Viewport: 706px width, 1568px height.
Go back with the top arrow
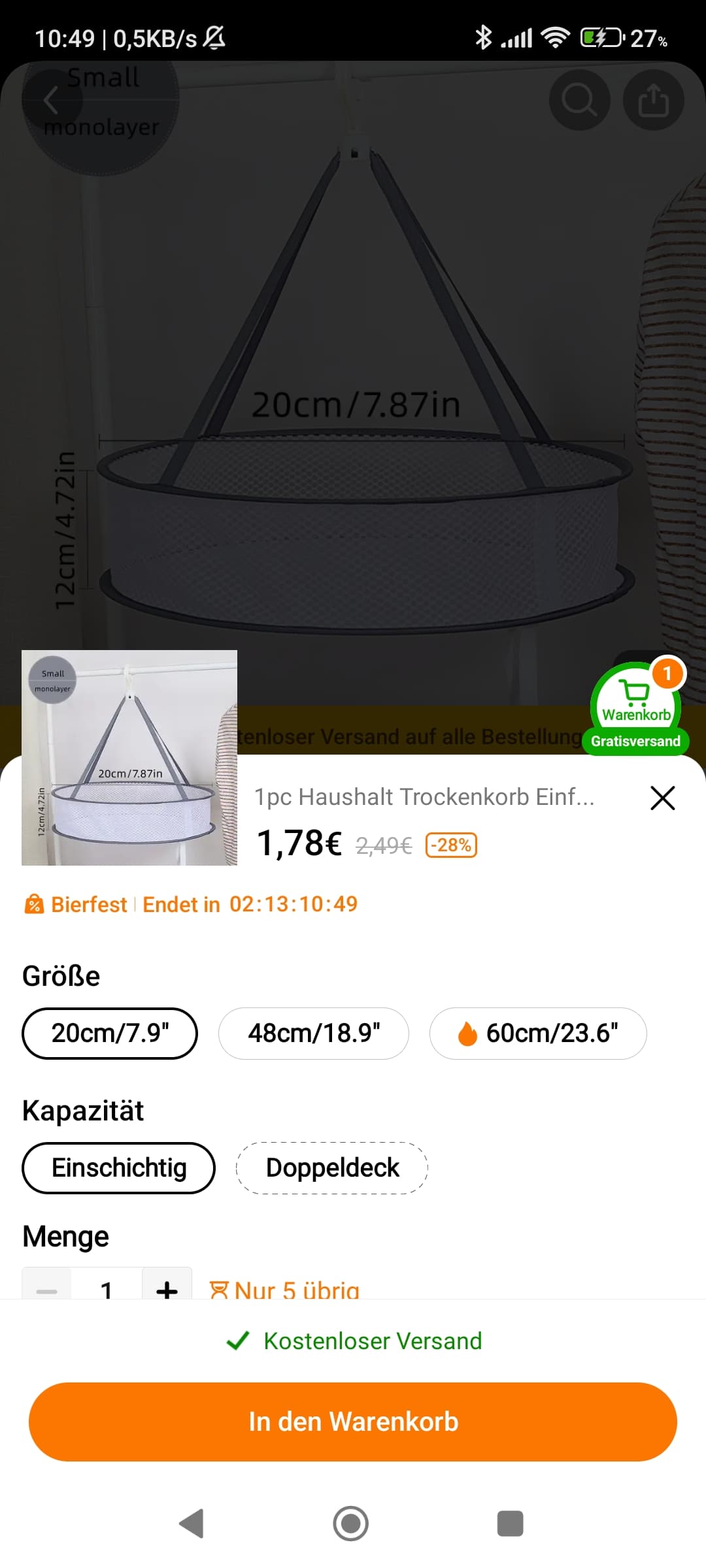click(52, 100)
